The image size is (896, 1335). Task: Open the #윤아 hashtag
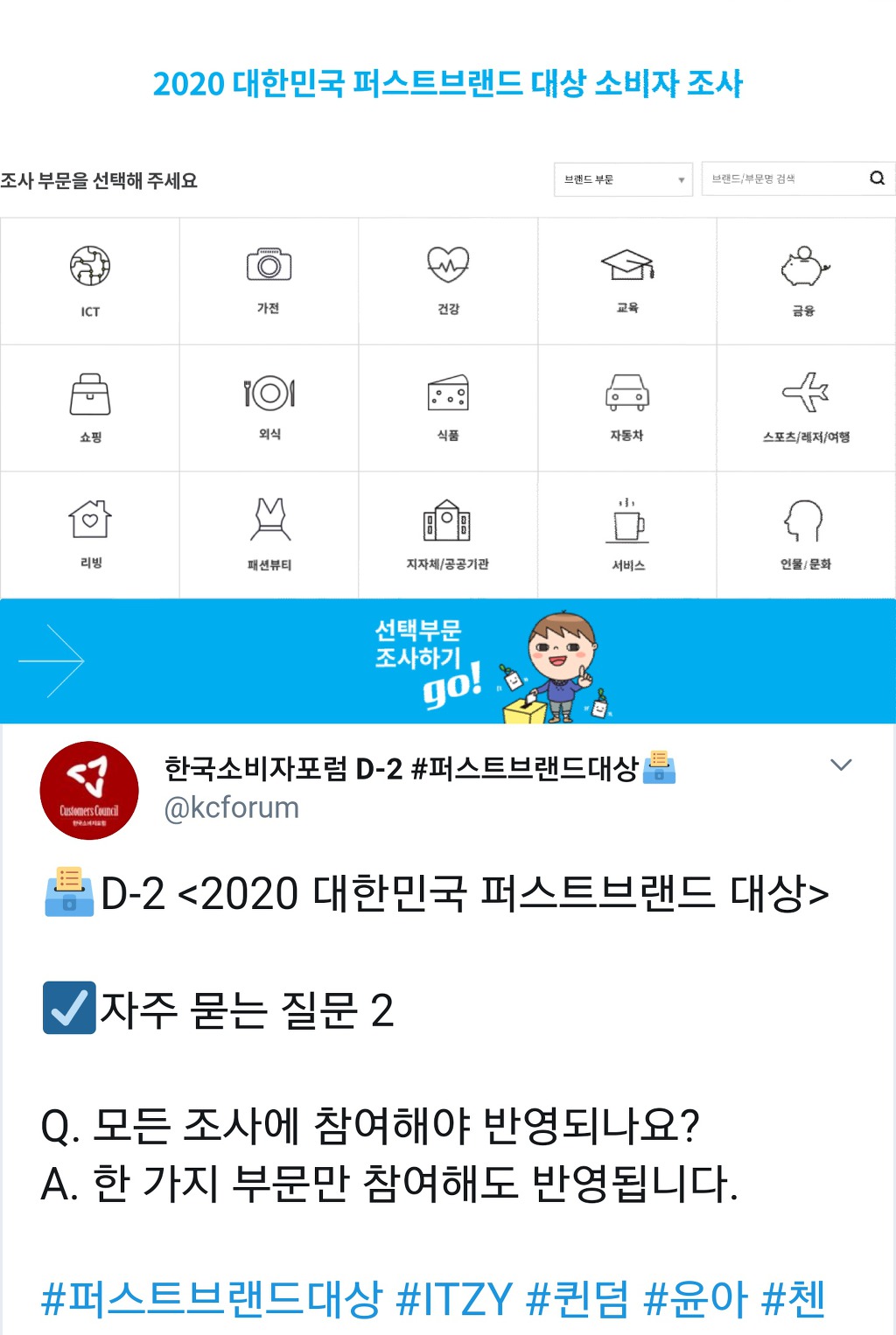click(x=696, y=1298)
